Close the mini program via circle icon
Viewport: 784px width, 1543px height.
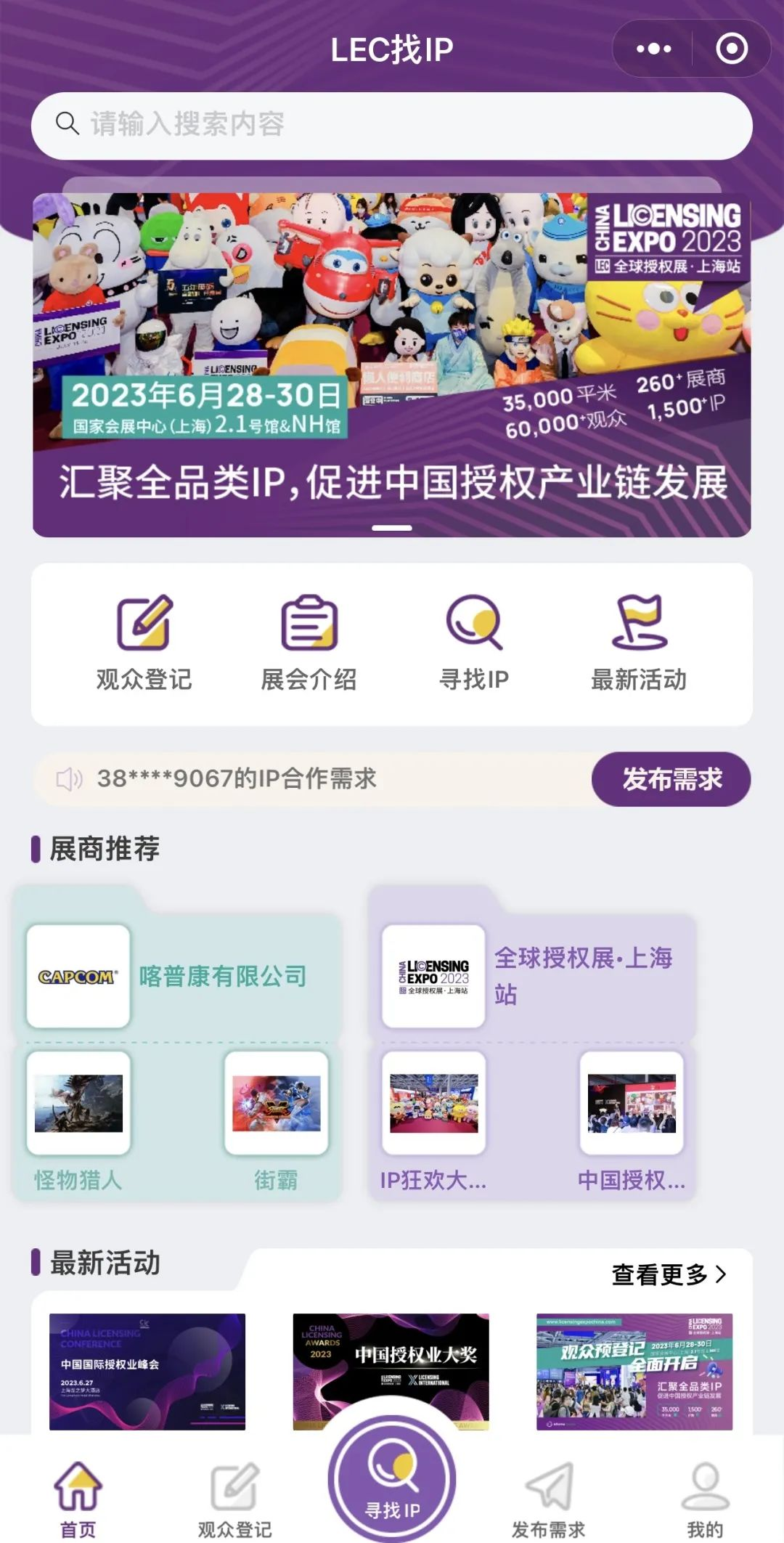point(731,49)
